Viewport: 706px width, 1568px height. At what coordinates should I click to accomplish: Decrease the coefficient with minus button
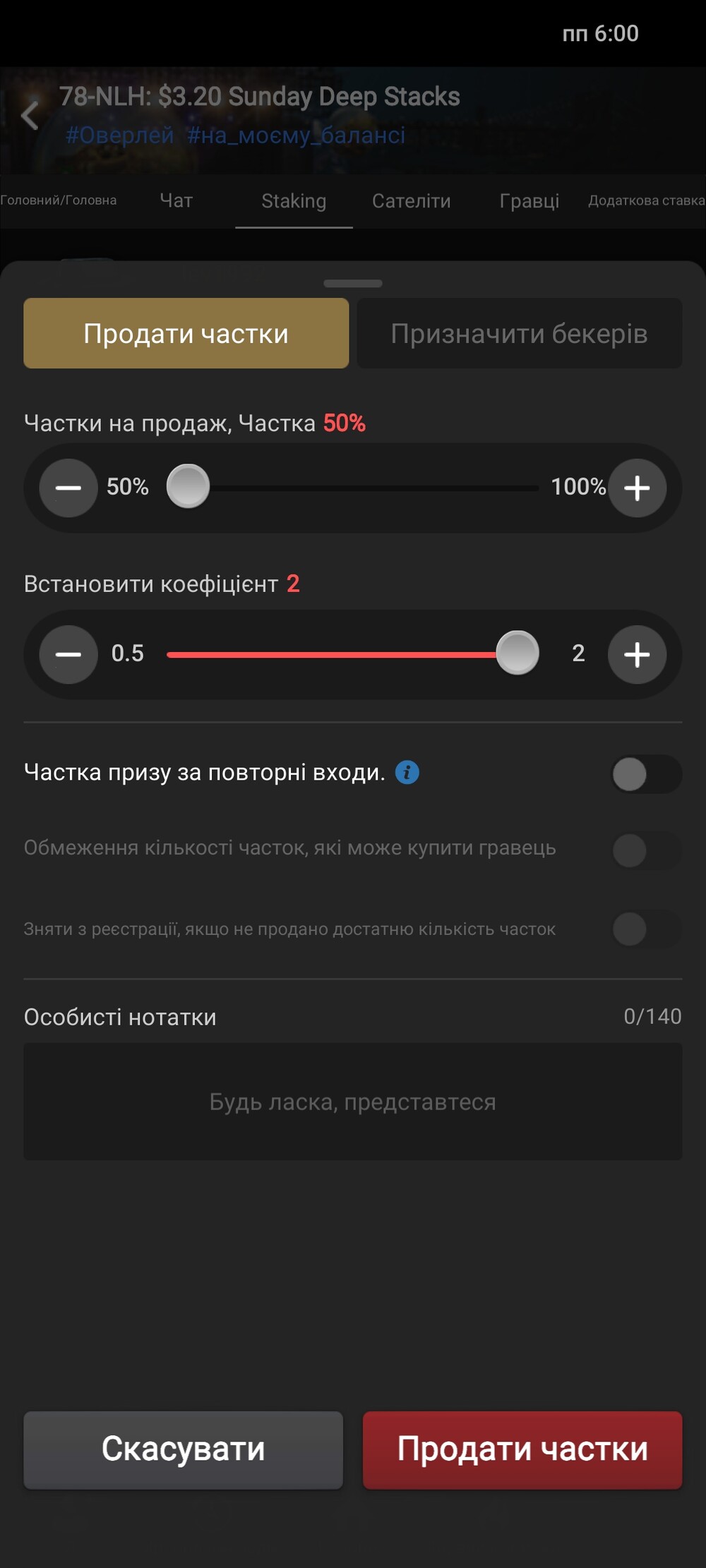click(x=68, y=654)
